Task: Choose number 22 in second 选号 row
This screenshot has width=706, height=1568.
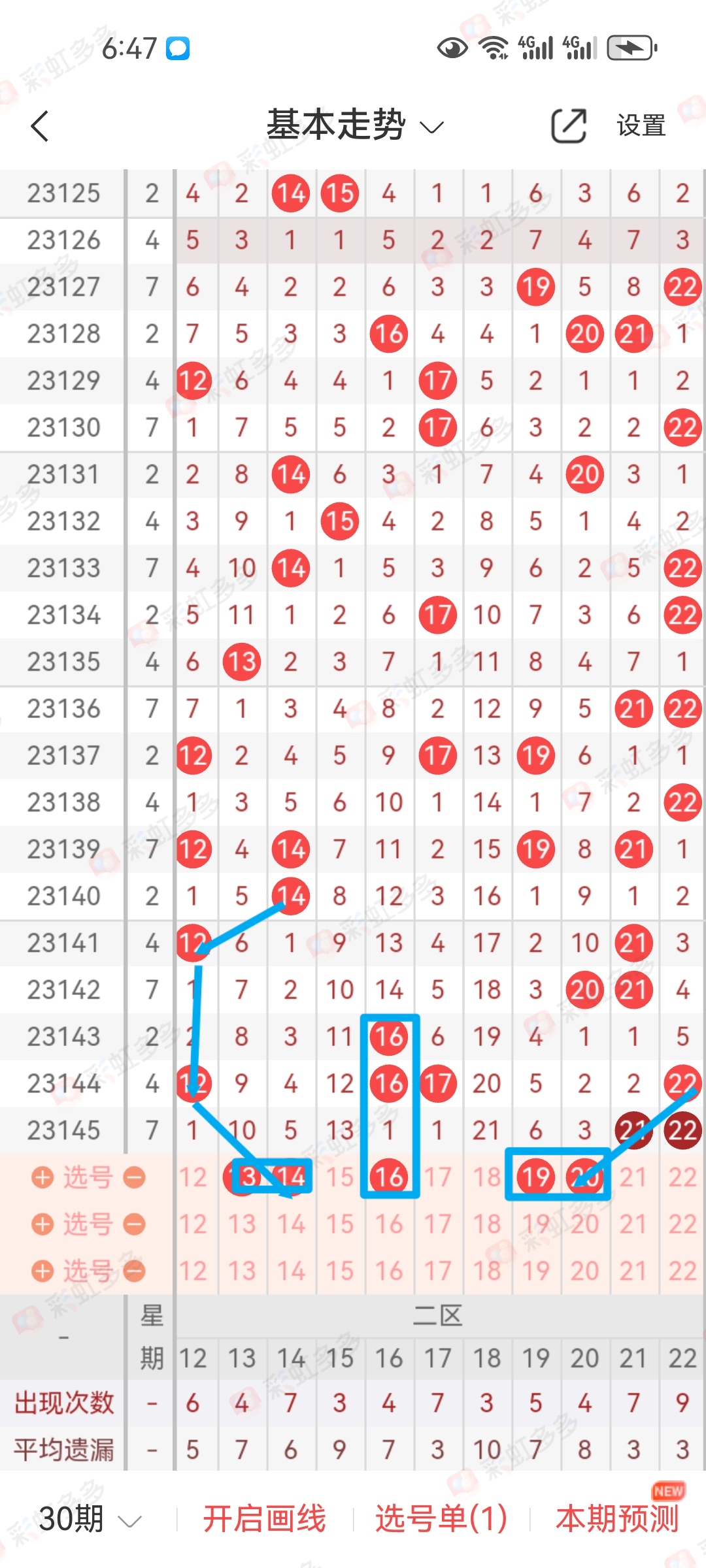Action: pos(682,1224)
